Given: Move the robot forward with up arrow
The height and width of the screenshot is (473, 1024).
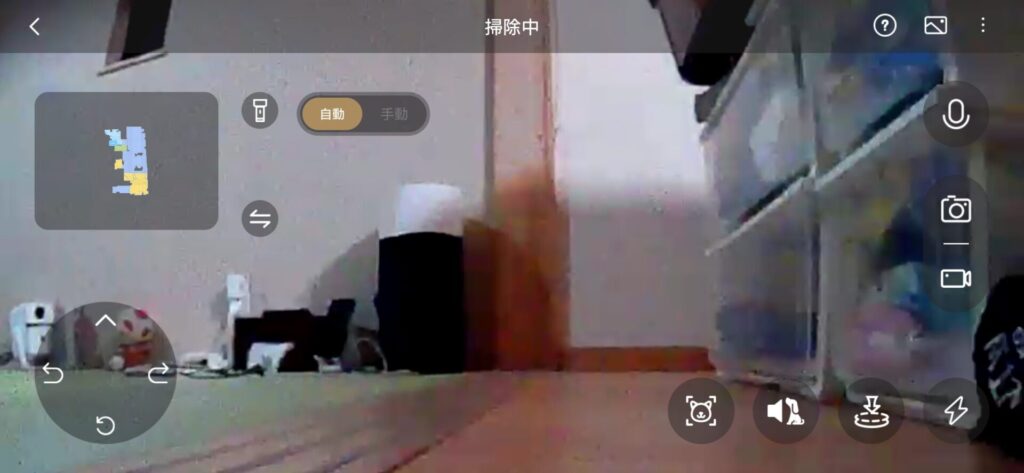Looking at the screenshot, I should tap(105, 321).
